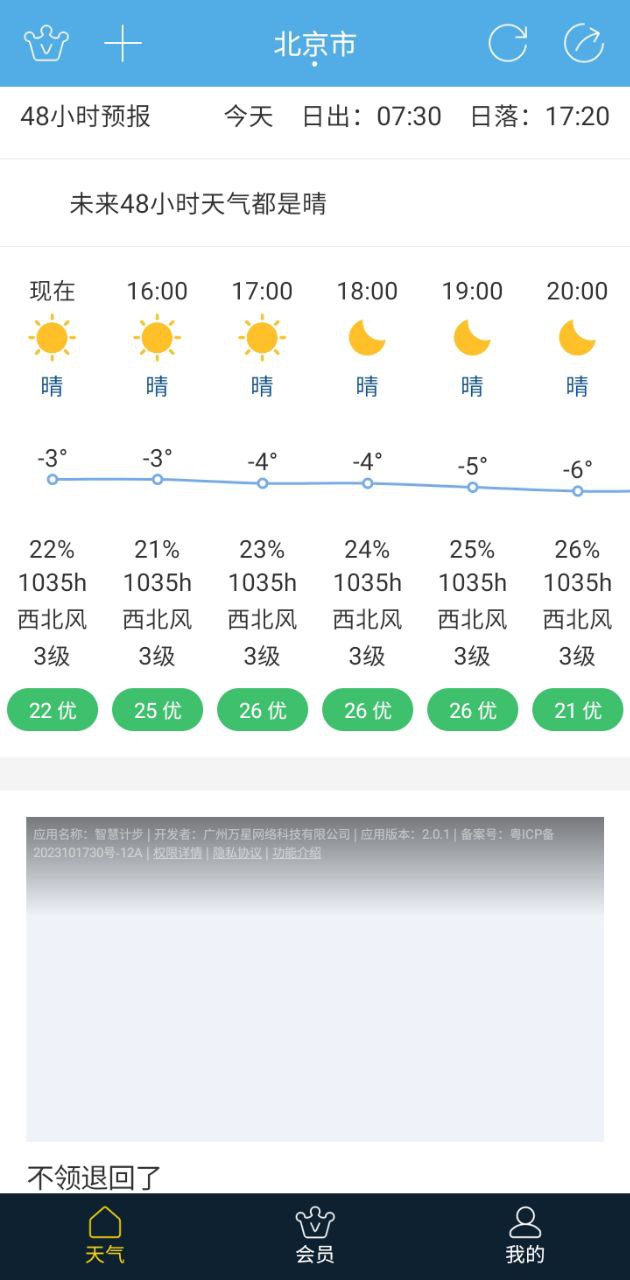The height and width of the screenshot is (1280, 630).
Task: Tap the 北京市 city title
Action: click(x=315, y=45)
